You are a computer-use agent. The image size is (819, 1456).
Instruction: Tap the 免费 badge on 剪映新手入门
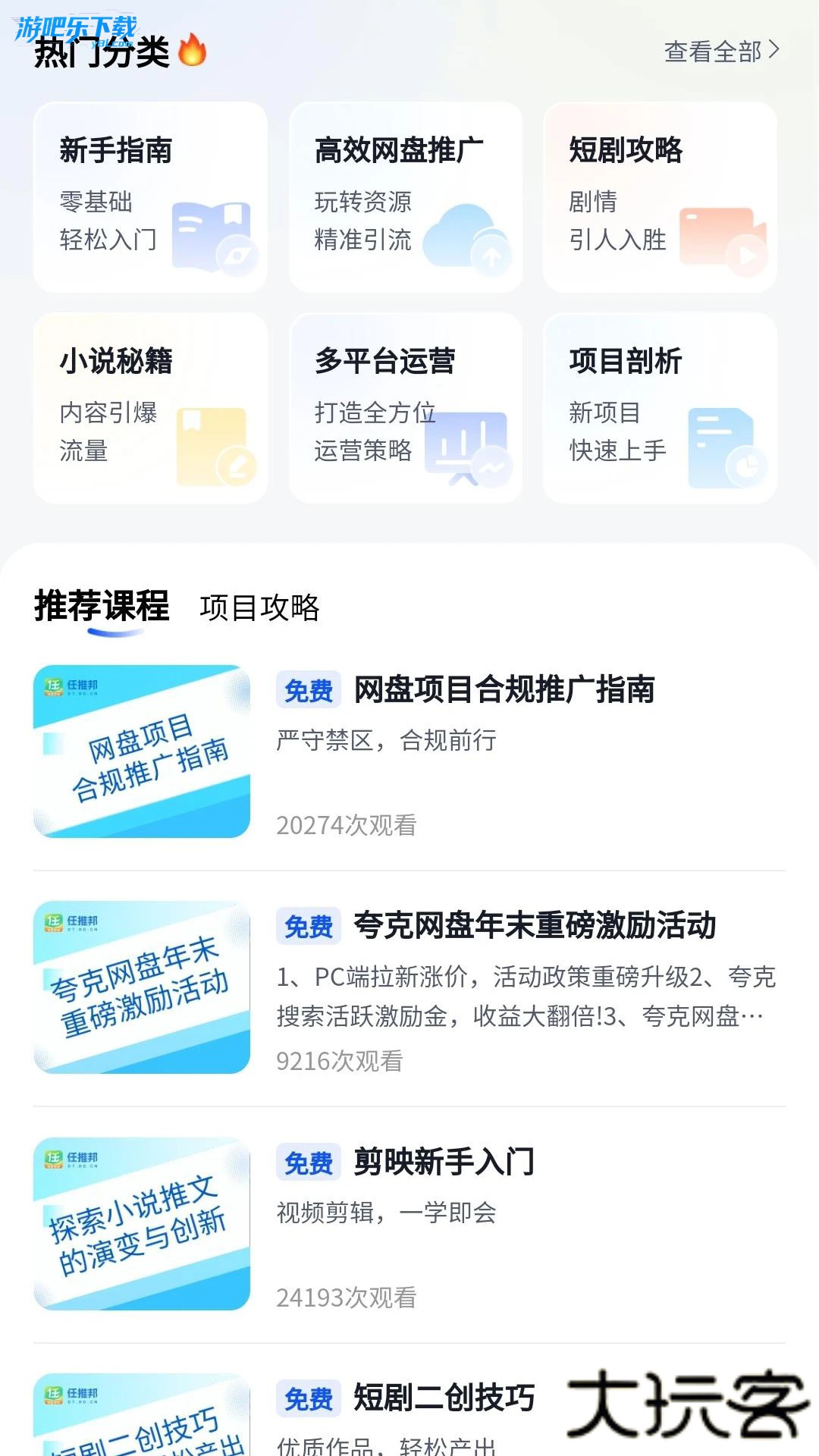(x=306, y=1163)
